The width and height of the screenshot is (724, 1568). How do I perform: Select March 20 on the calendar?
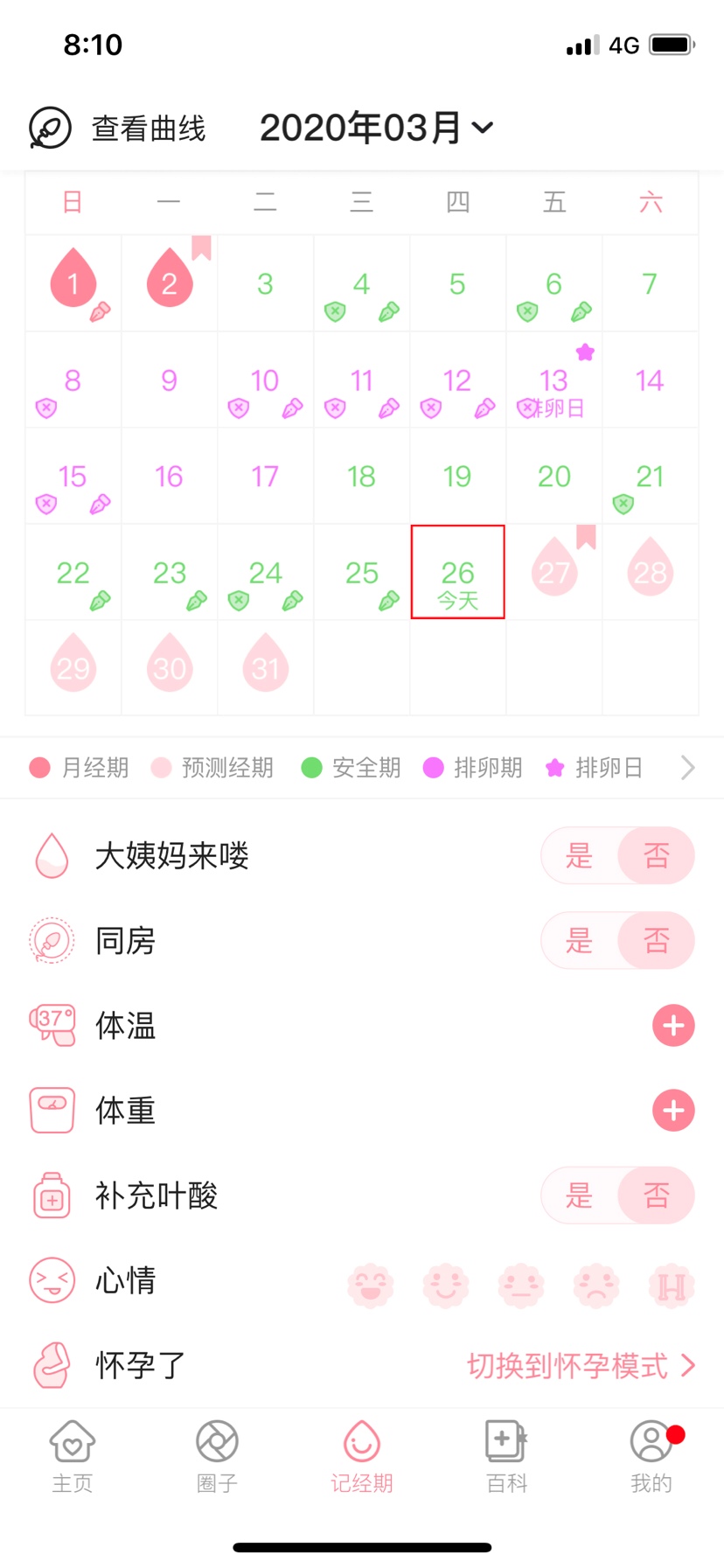(553, 476)
